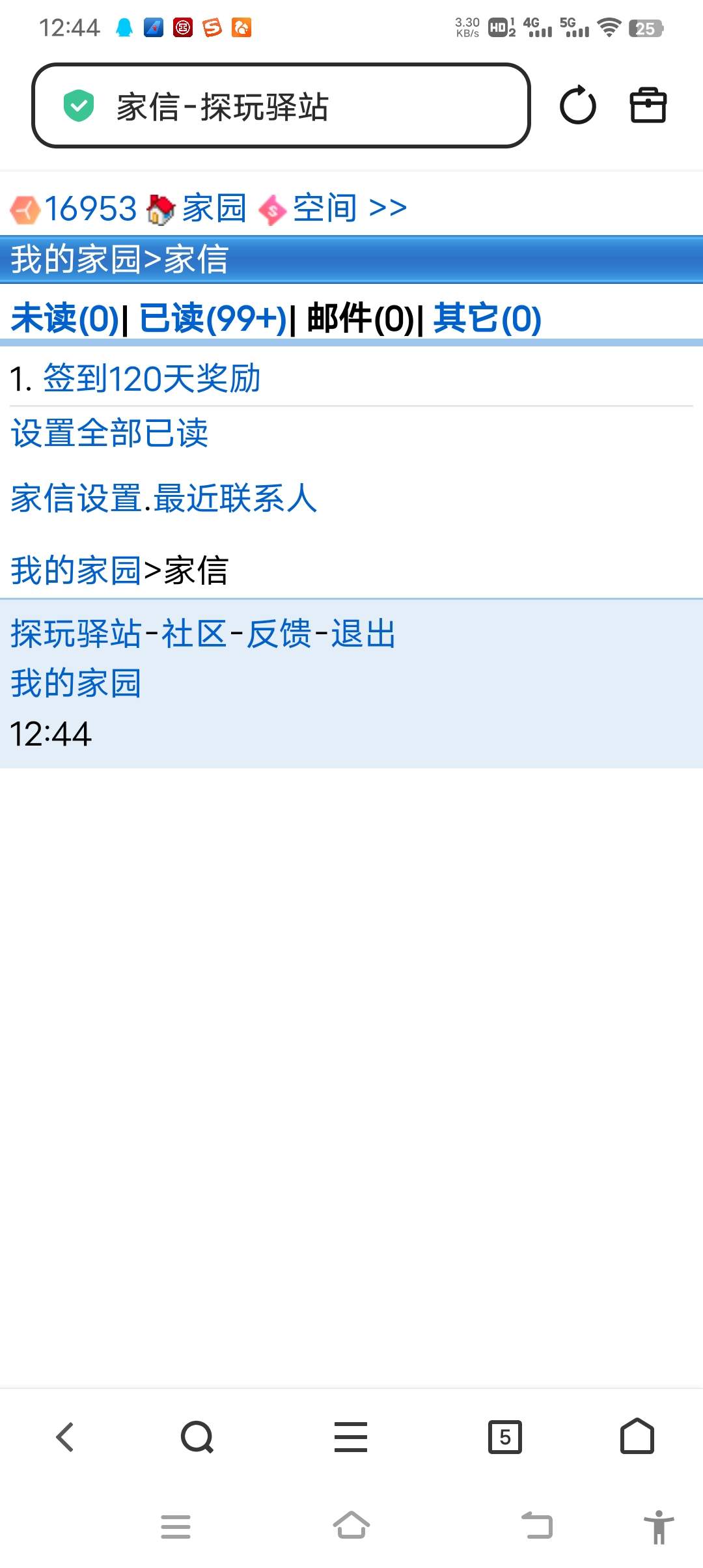Open the browser toolbox icon
The width and height of the screenshot is (703, 1568).
[648, 105]
